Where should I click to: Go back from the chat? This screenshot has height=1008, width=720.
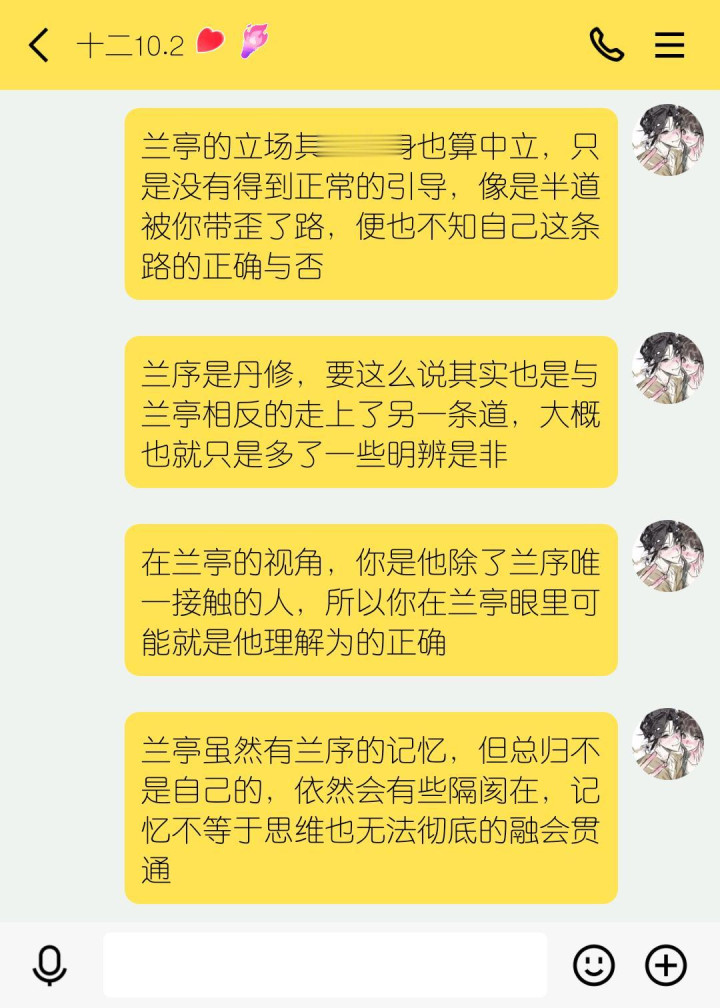38,45
